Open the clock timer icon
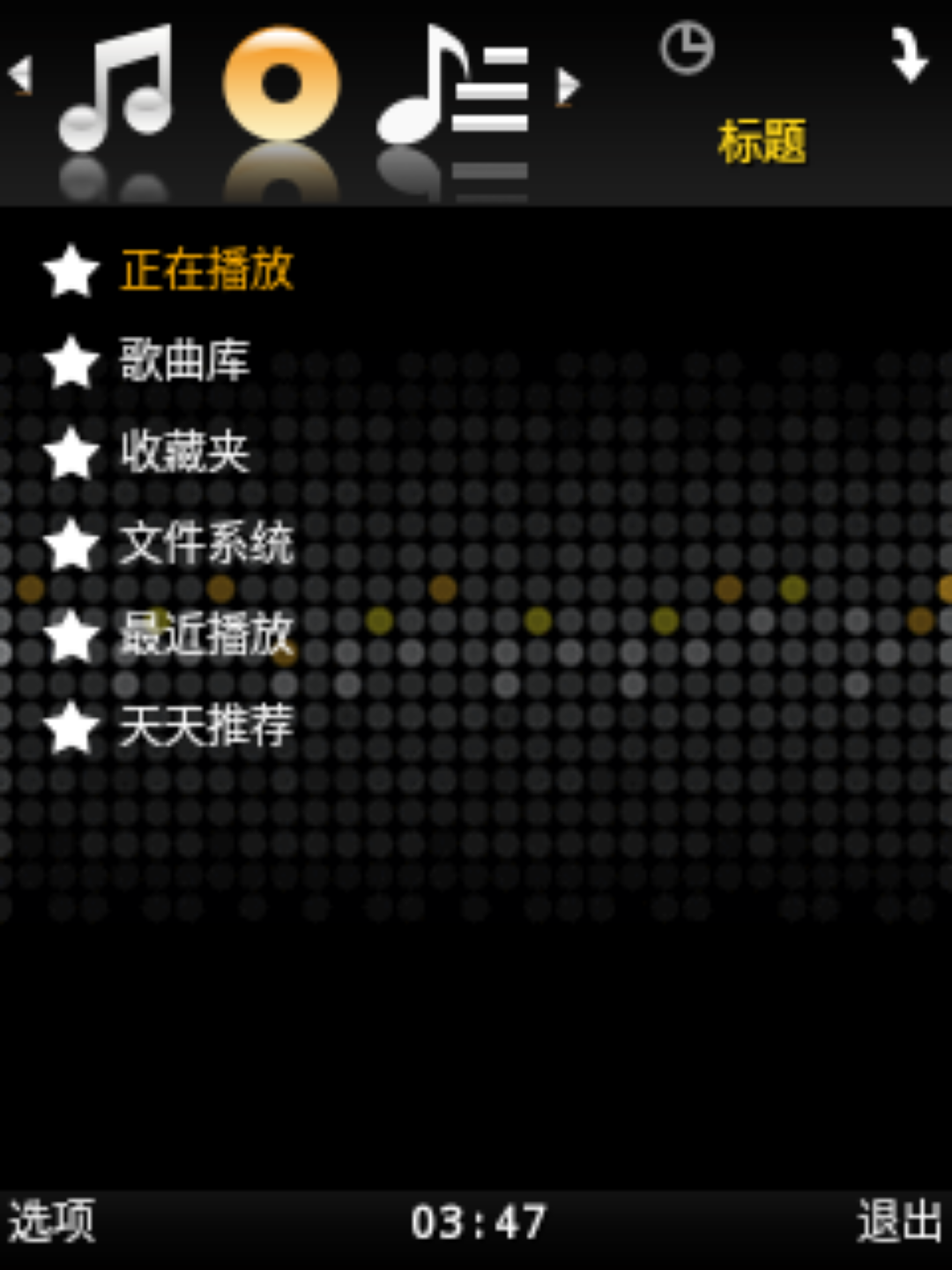The image size is (952, 1270). tap(687, 49)
